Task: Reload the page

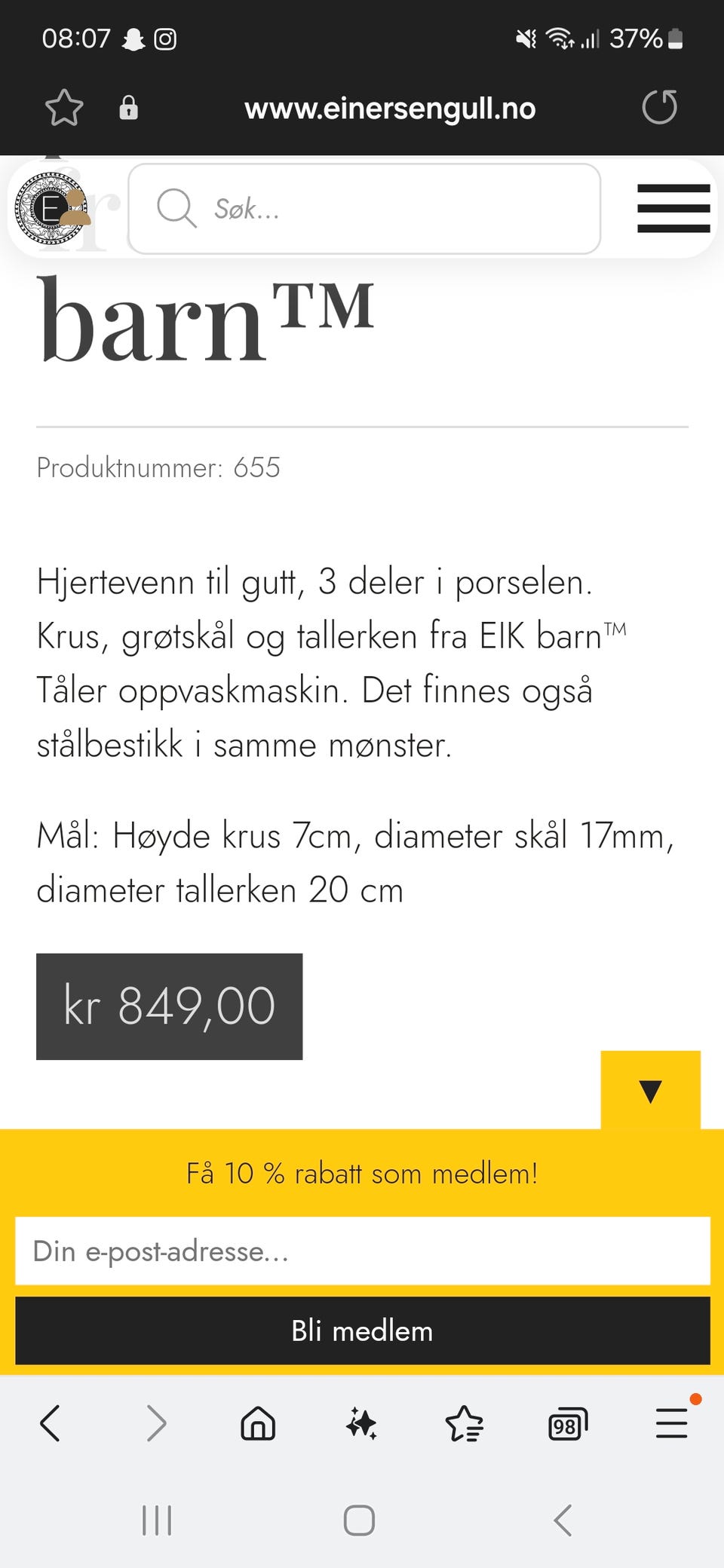Action: (x=659, y=108)
